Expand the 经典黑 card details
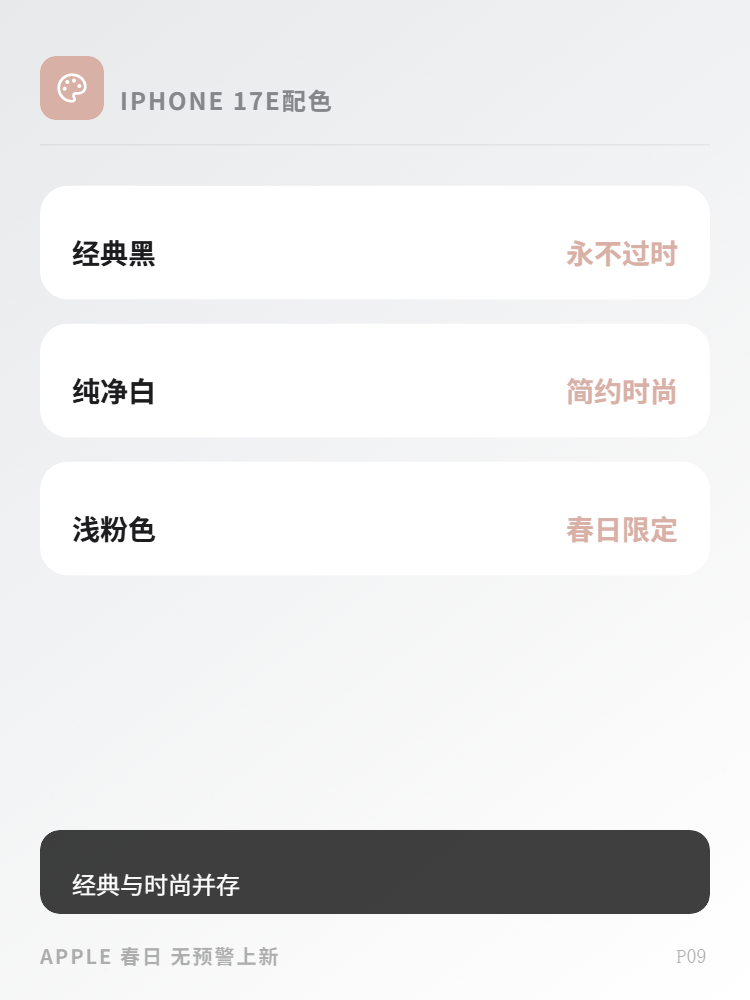 [x=375, y=242]
